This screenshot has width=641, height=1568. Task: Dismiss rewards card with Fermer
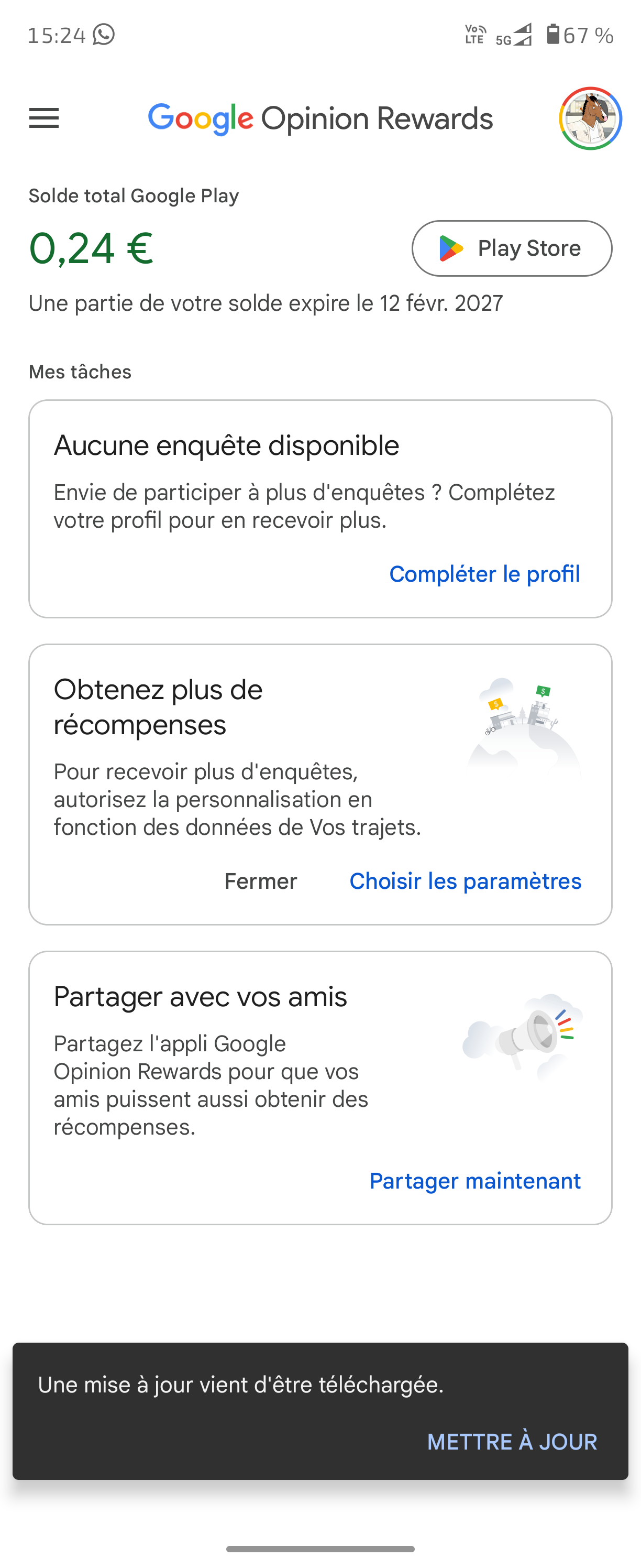click(x=260, y=881)
